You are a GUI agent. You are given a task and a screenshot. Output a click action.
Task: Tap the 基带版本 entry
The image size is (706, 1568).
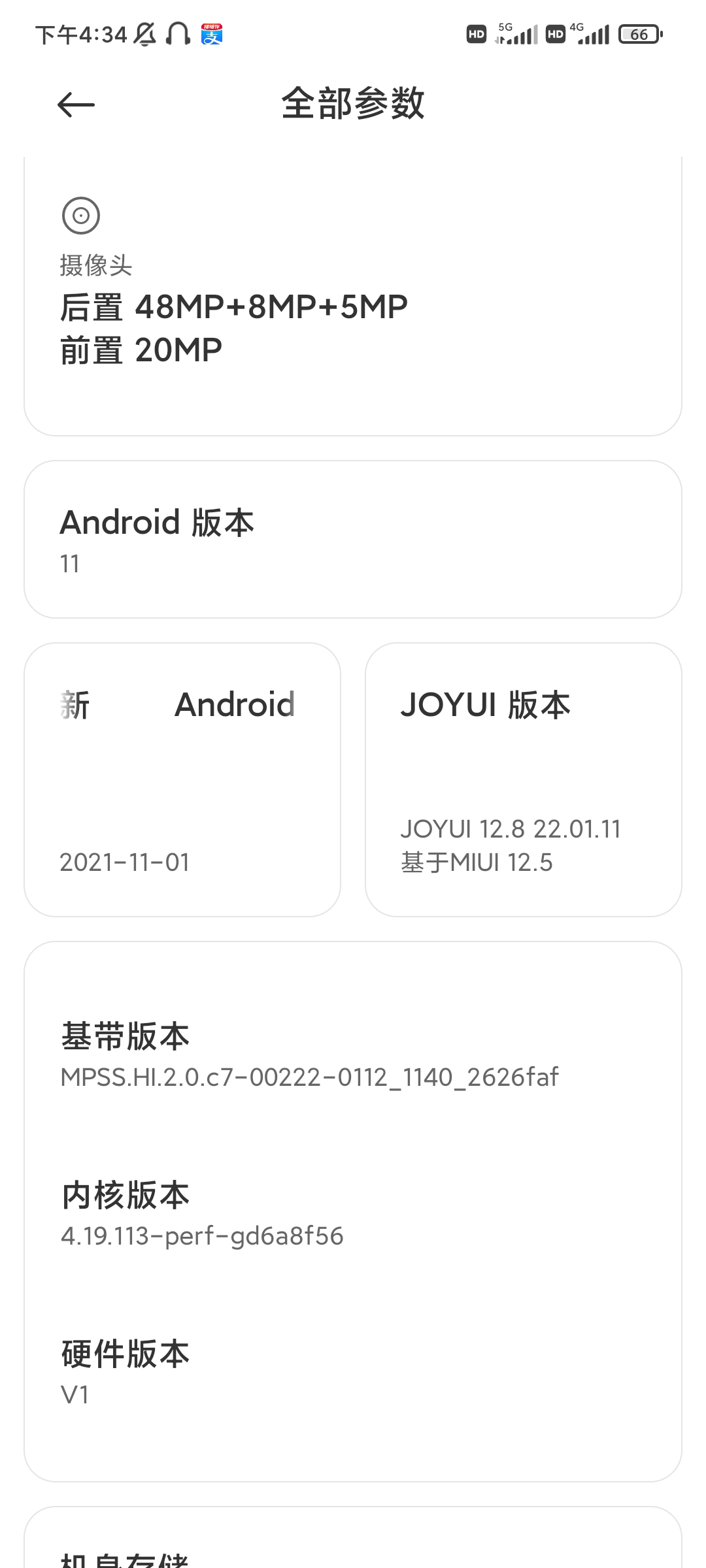click(x=353, y=1054)
